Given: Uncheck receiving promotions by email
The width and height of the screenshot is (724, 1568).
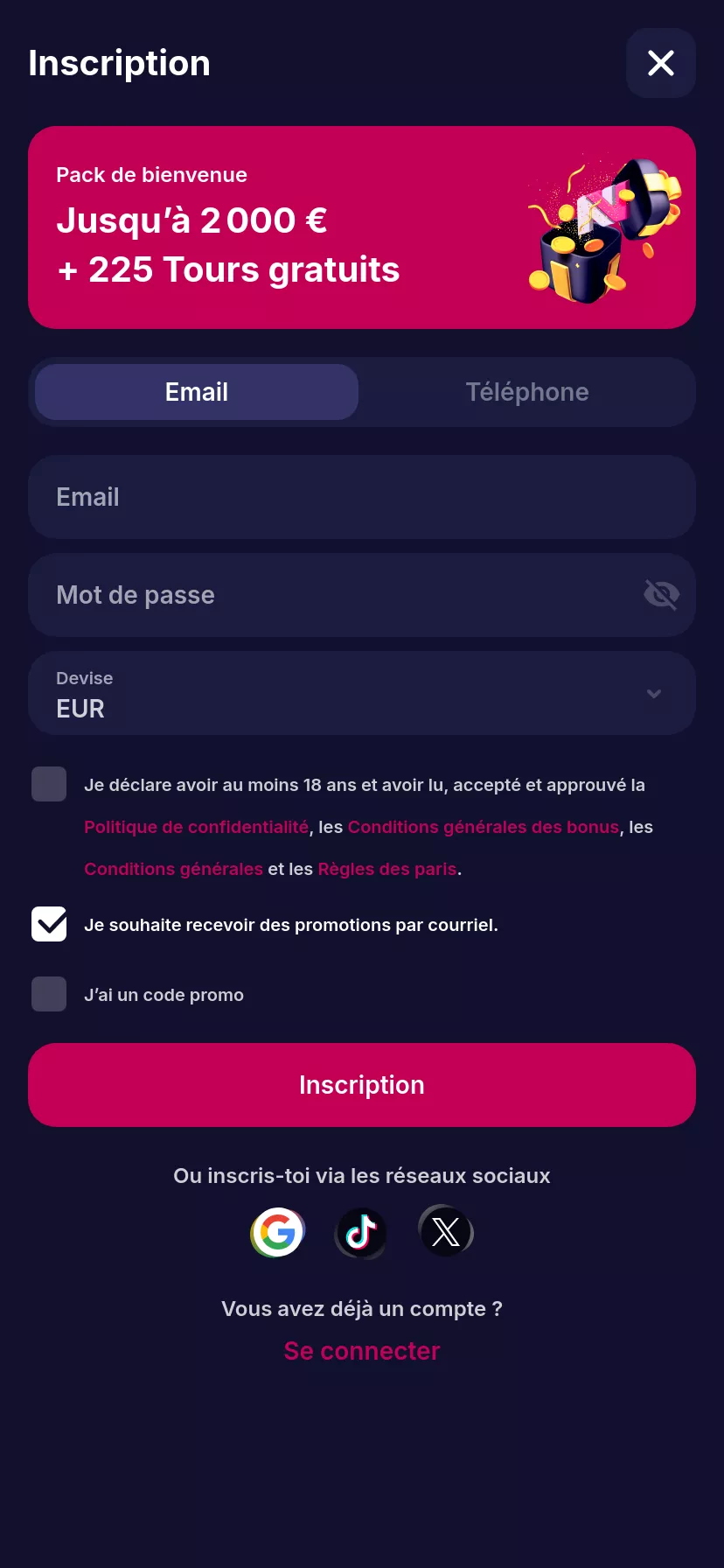Looking at the screenshot, I should pos(49,924).
